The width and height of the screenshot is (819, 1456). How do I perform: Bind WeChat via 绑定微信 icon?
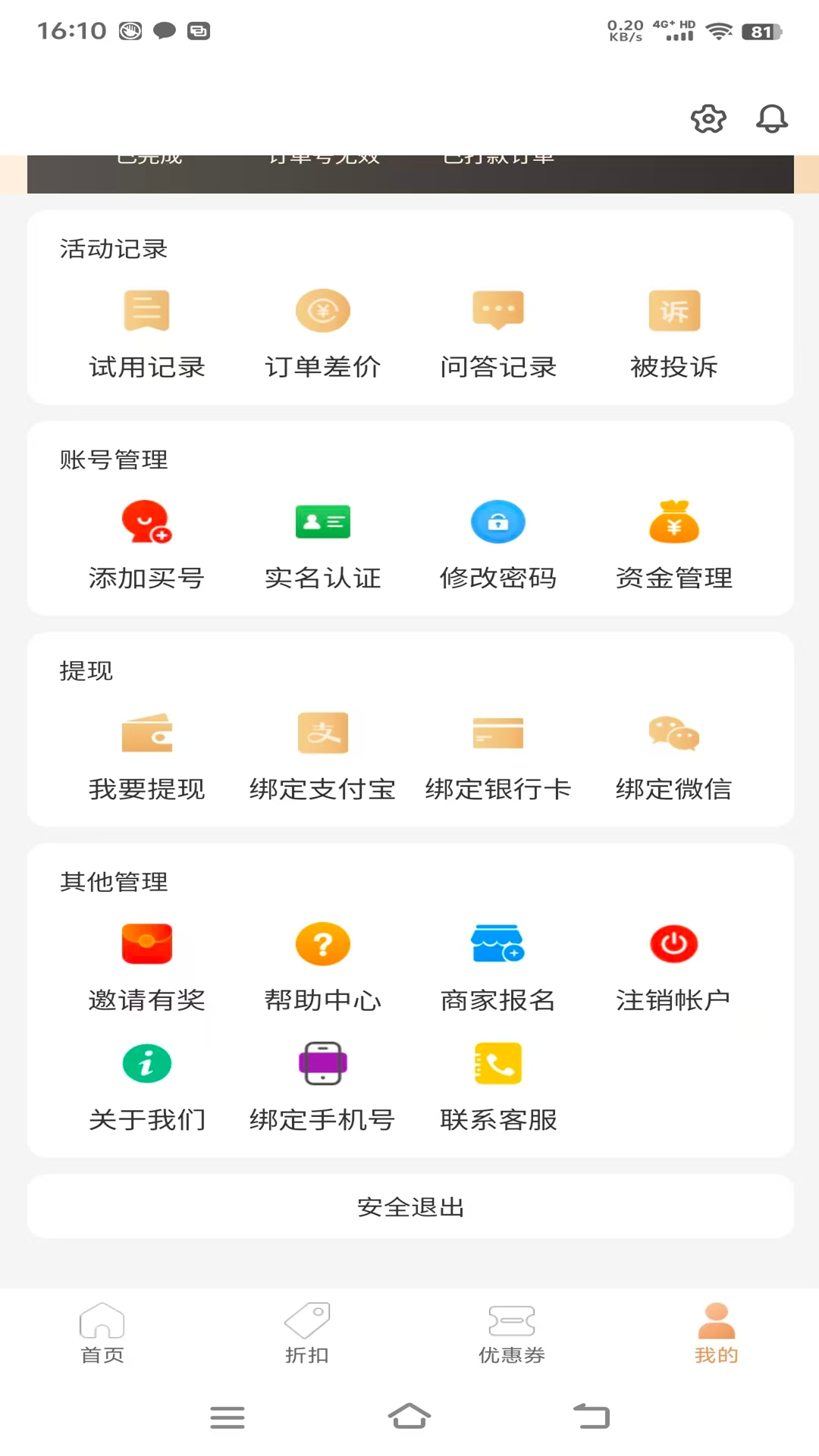click(674, 755)
